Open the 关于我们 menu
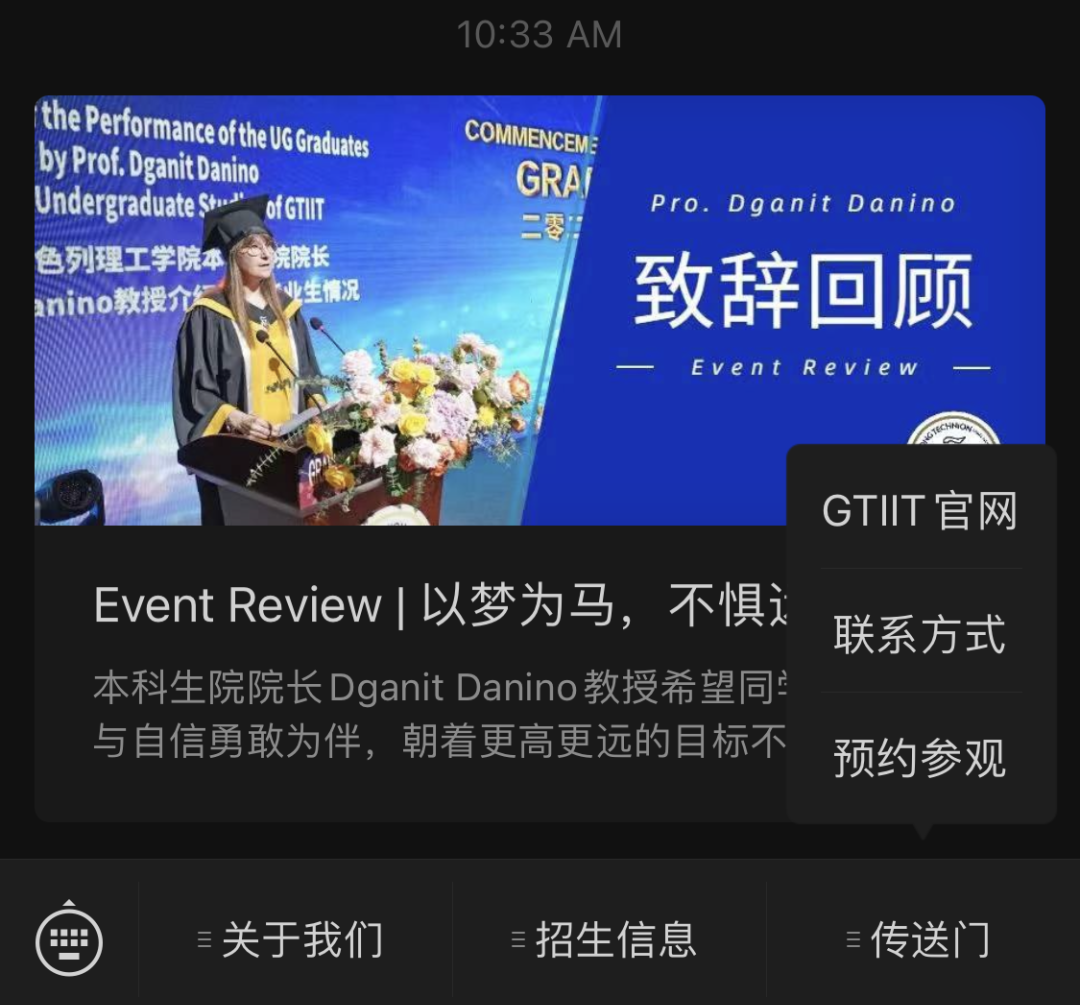Image resolution: width=1080 pixels, height=1005 pixels. click(293, 940)
